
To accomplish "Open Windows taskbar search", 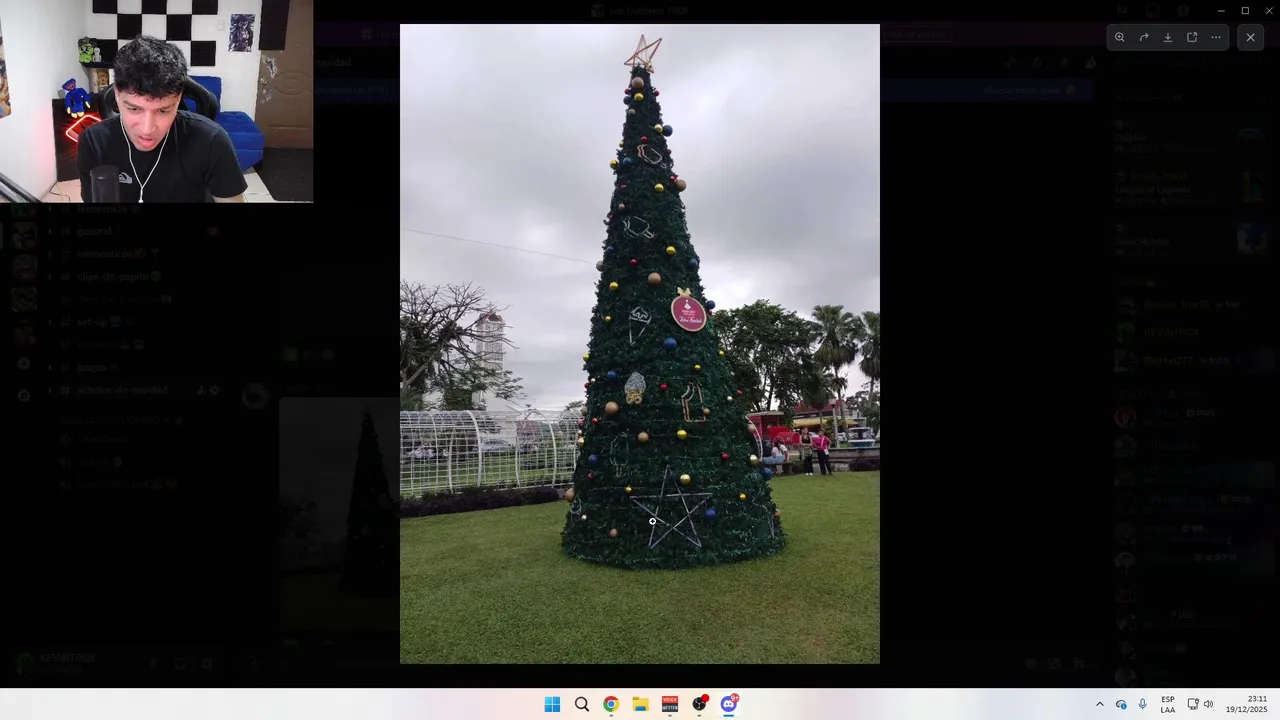I will click(x=581, y=704).
